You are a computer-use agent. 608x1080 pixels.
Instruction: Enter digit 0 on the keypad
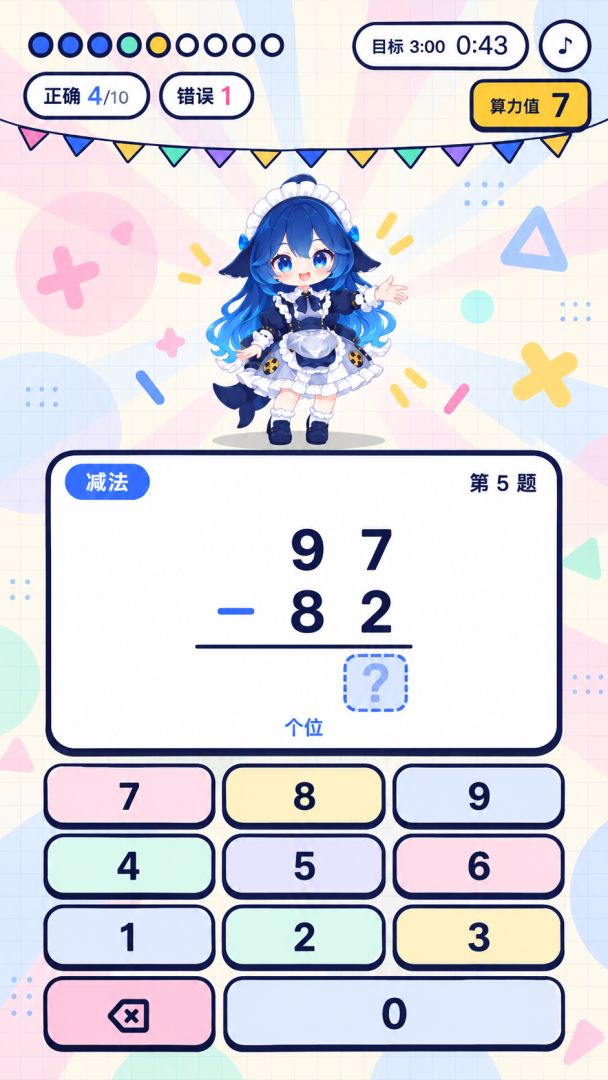pyautogui.click(x=394, y=1013)
